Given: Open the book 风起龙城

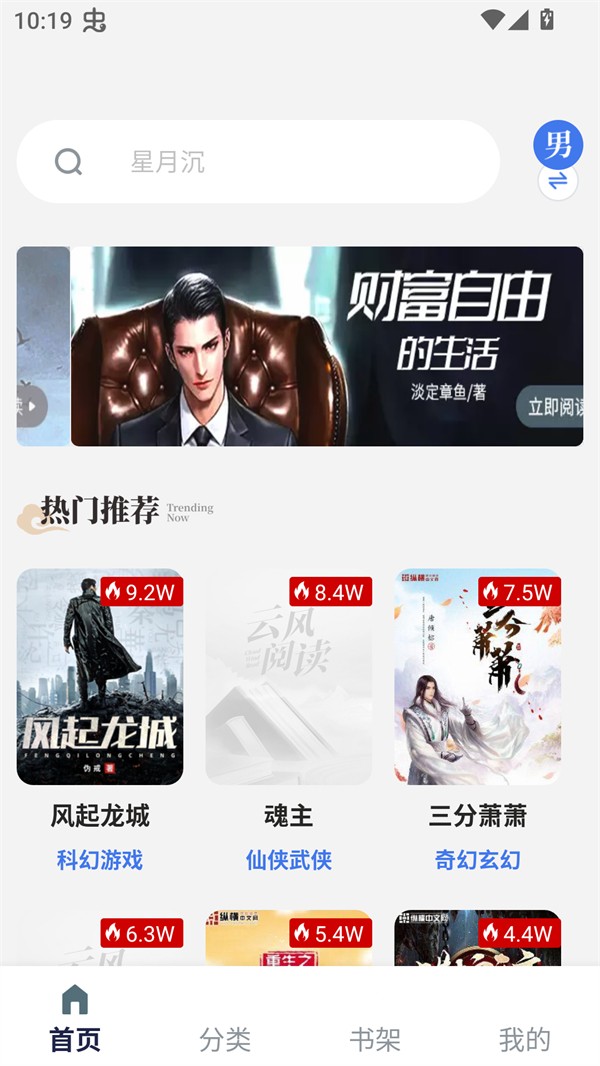Looking at the screenshot, I should (100, 677).
